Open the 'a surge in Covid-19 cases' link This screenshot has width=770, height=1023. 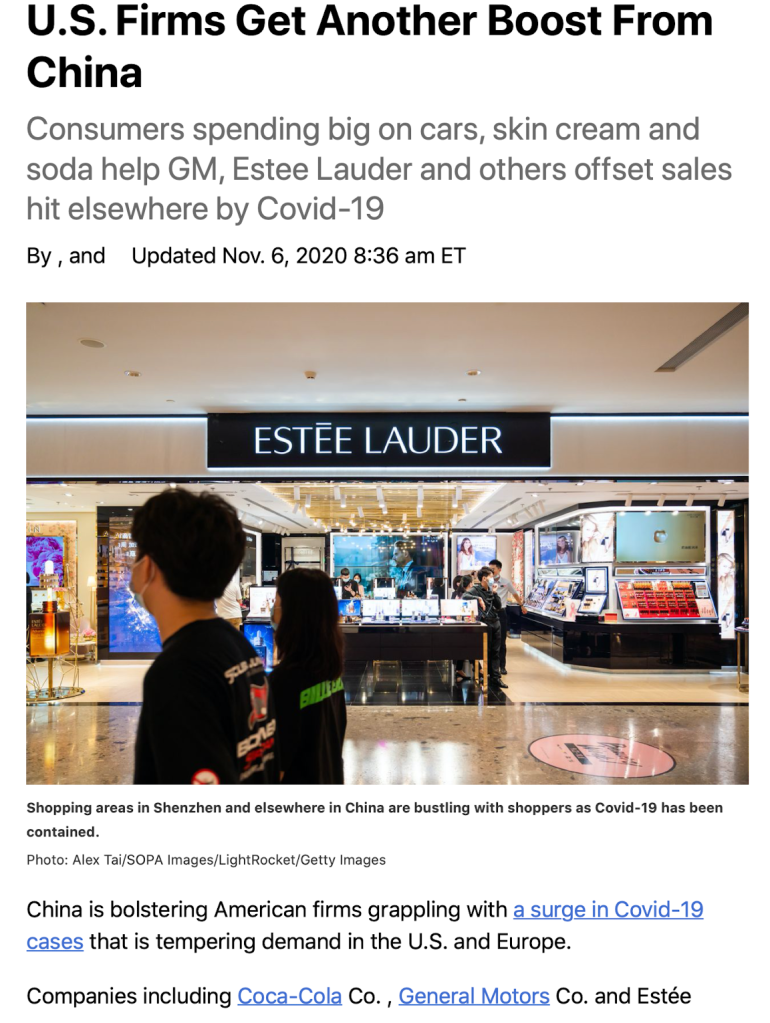tap(608, 910)
